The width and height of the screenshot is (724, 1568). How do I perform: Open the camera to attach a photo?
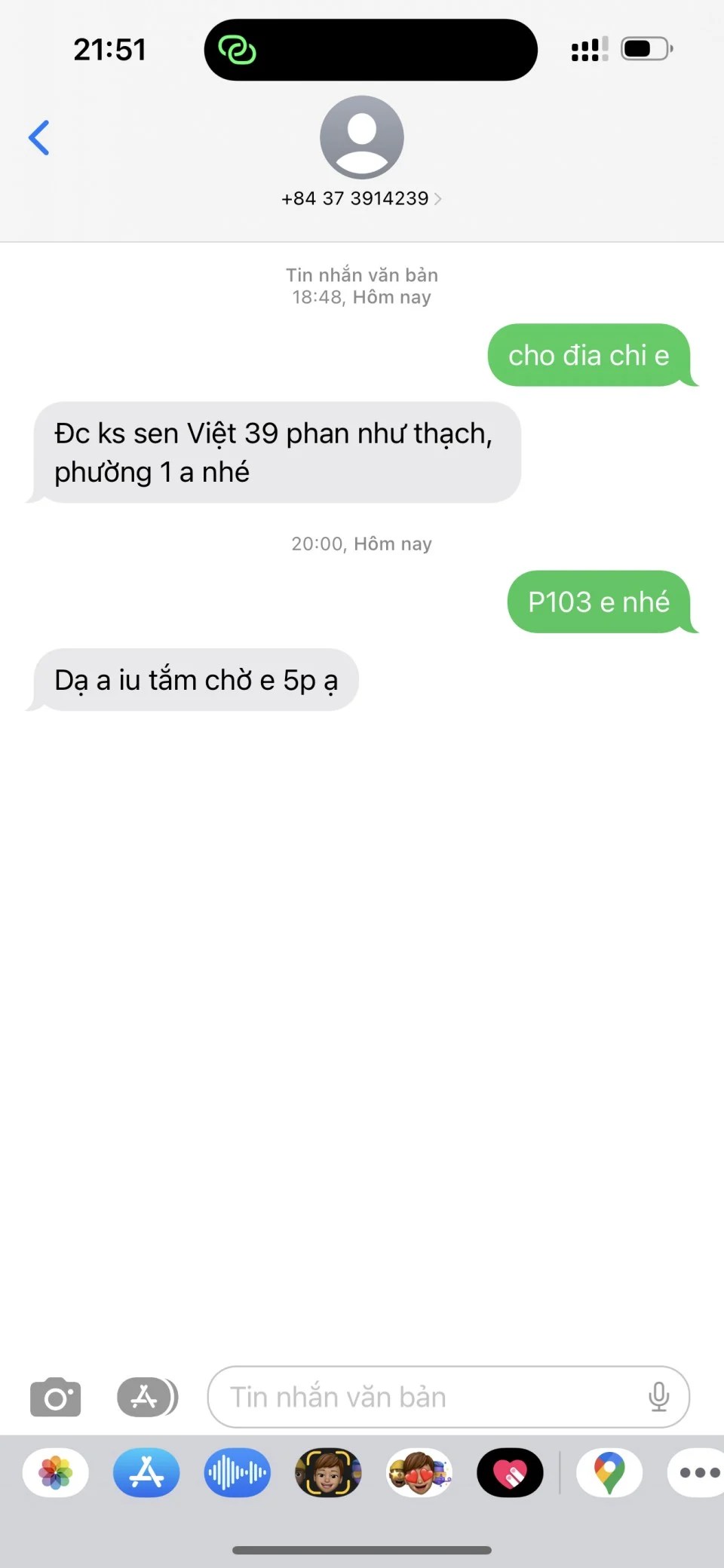55,1397
